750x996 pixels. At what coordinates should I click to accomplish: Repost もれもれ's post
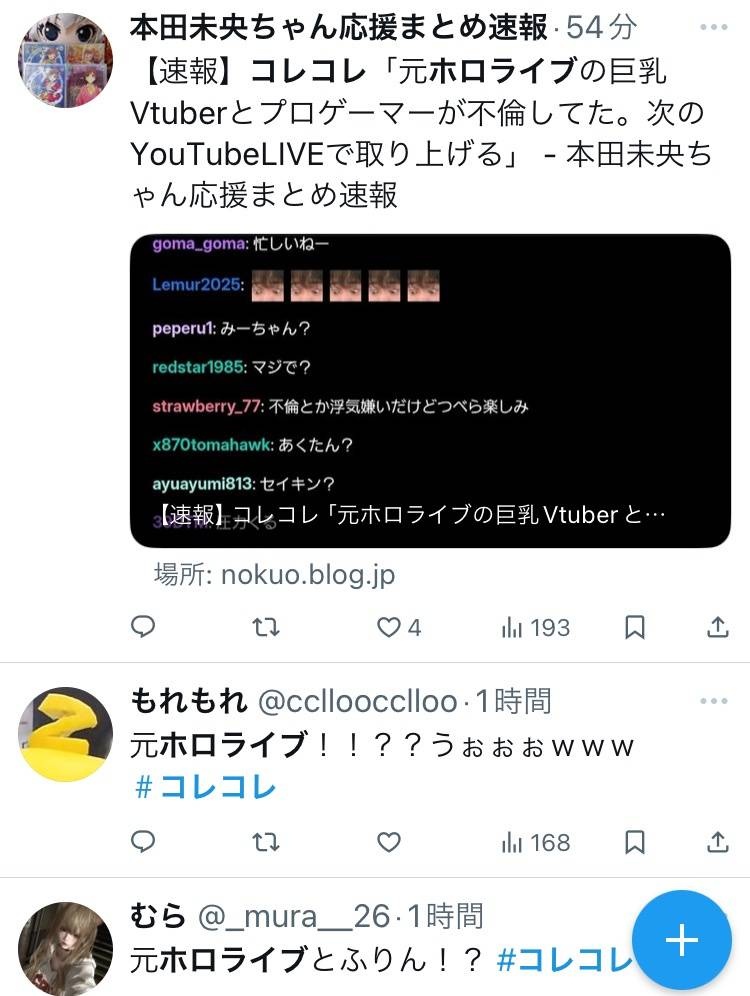click(265, 842)
